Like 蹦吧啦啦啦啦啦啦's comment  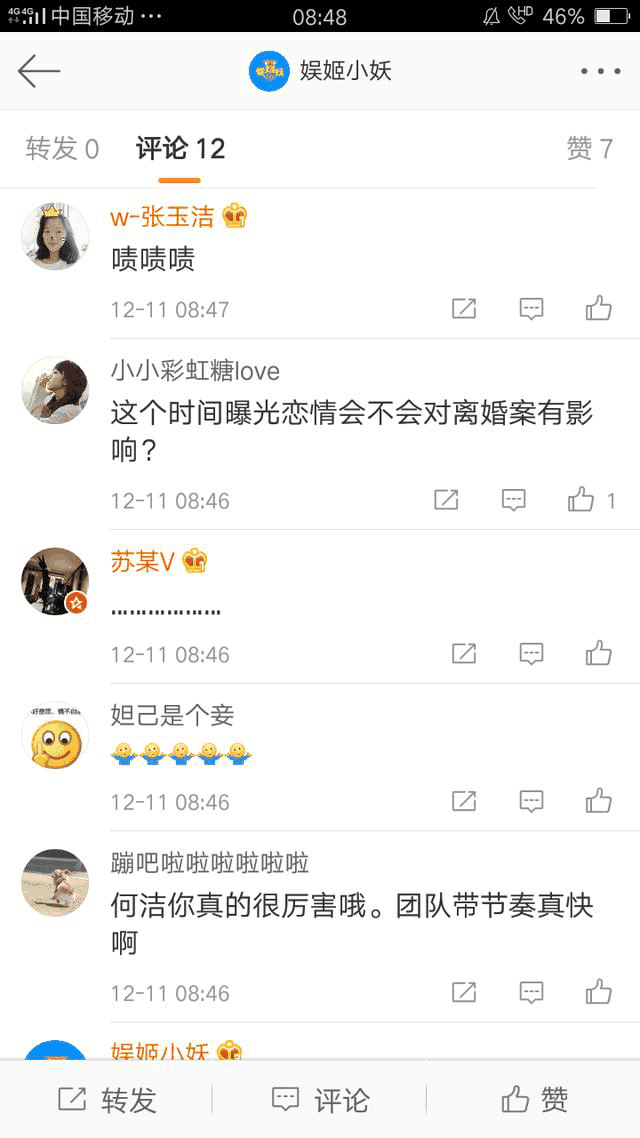pos(599,992)
